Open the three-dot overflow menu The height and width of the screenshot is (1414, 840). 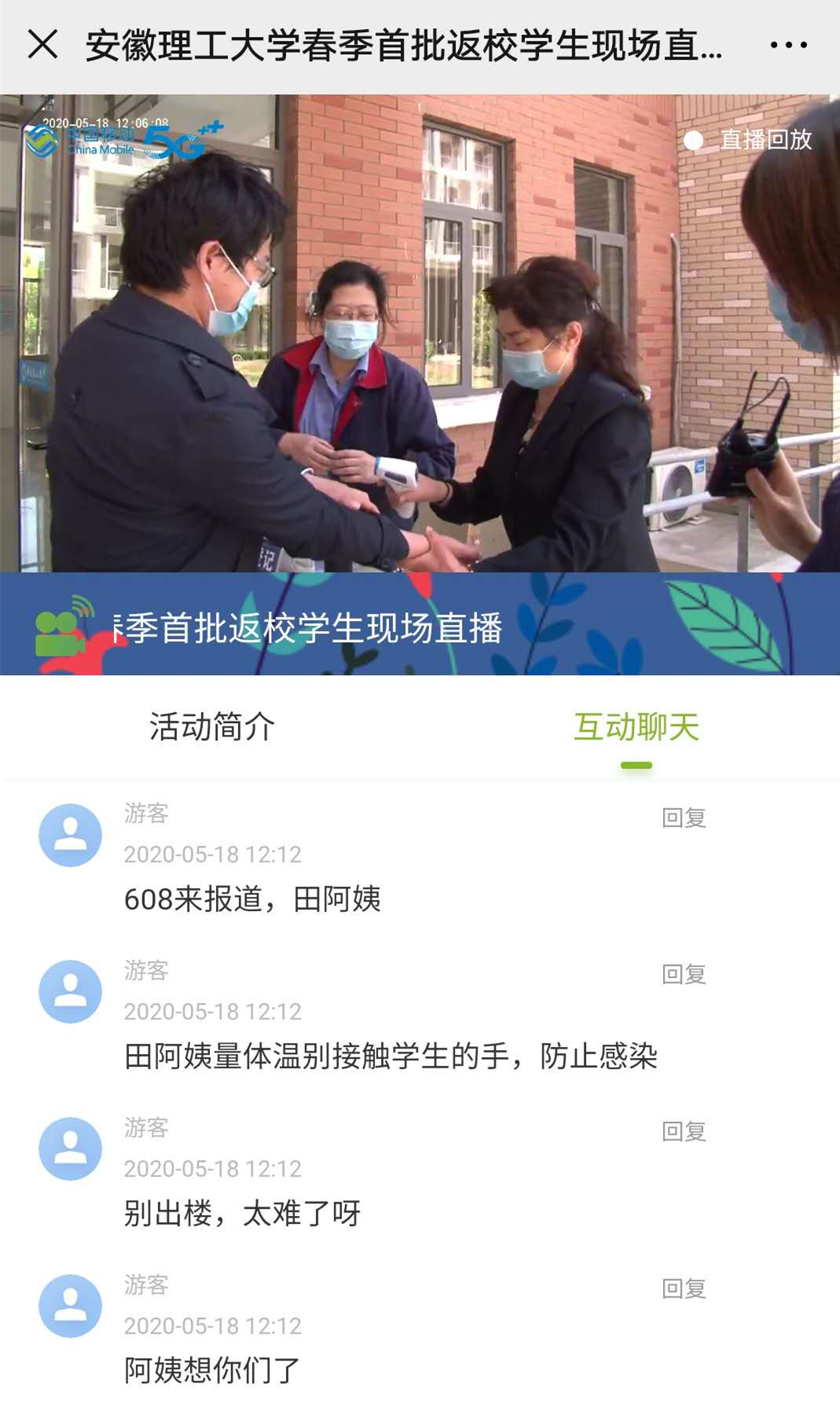coord(788,45)
